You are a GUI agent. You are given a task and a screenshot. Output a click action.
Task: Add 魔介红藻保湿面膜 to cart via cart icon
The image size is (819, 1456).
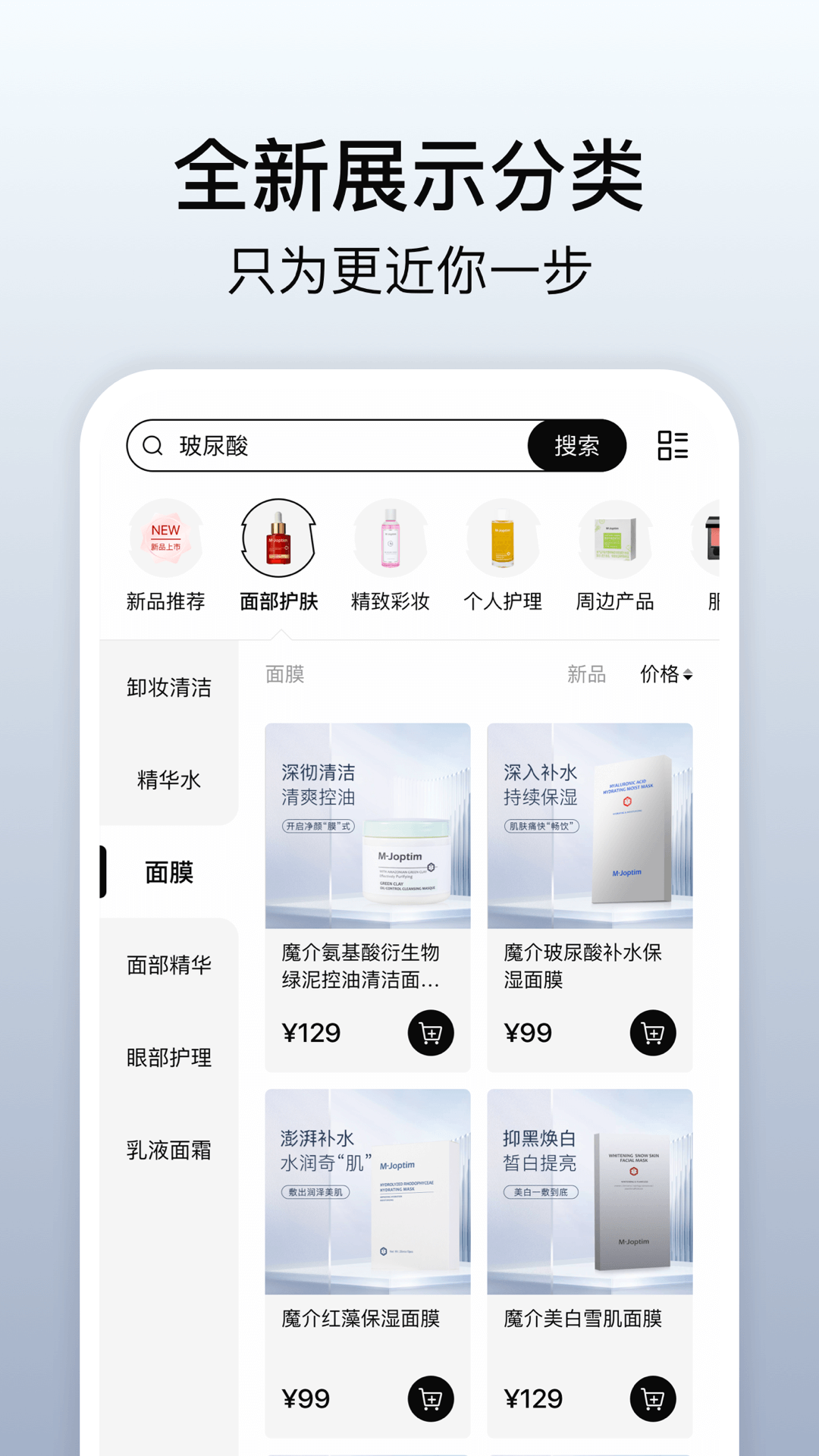click(x=429, y=1399)
